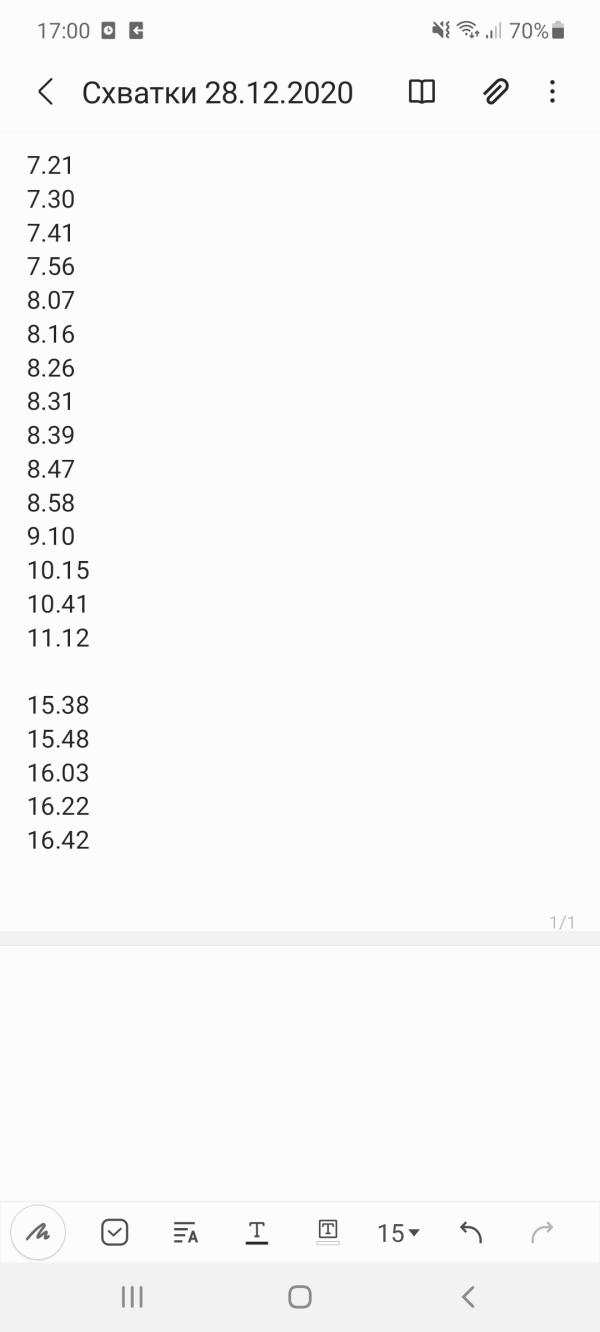This screenshot has height=1332, width=600.
Task: Open the three-dot overflow menu
Action: pos(552,92)
